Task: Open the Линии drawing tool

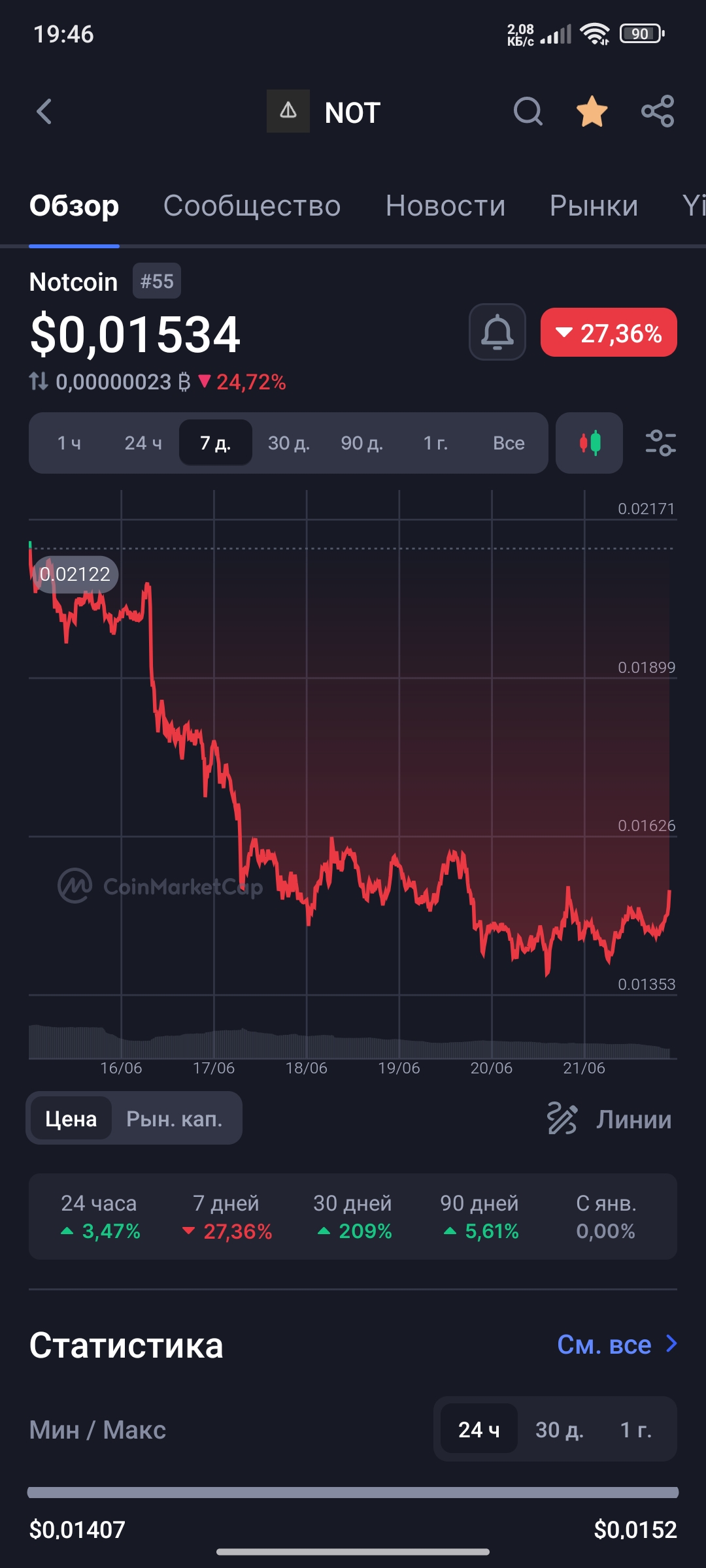Action: point(609,1119)
